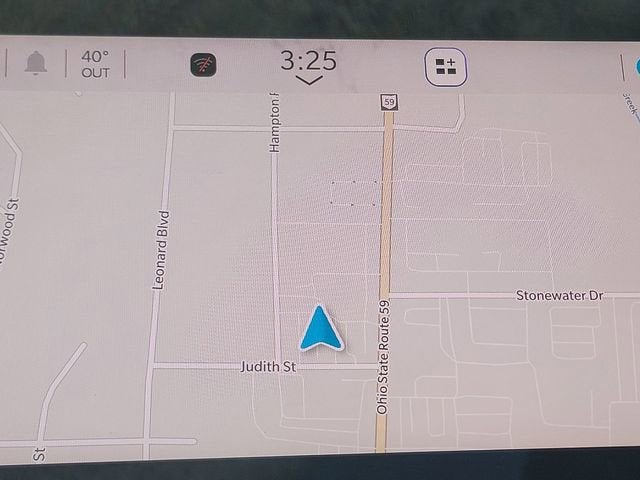Screen dimensions: 640x480
Task: Expand the pull-down chevron under the clock
Action: 309,81
